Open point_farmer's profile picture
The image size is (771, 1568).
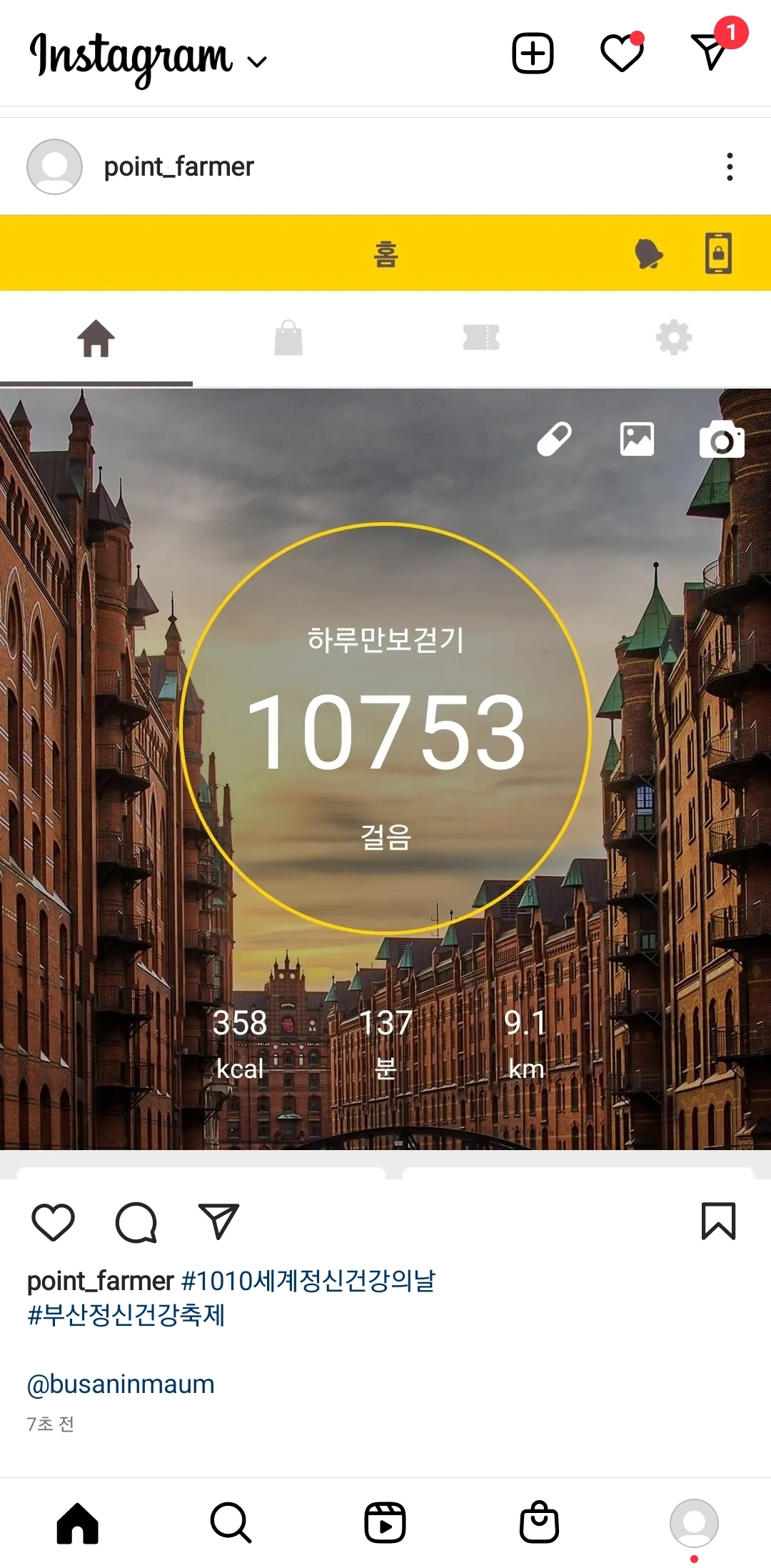pos(54,166)
